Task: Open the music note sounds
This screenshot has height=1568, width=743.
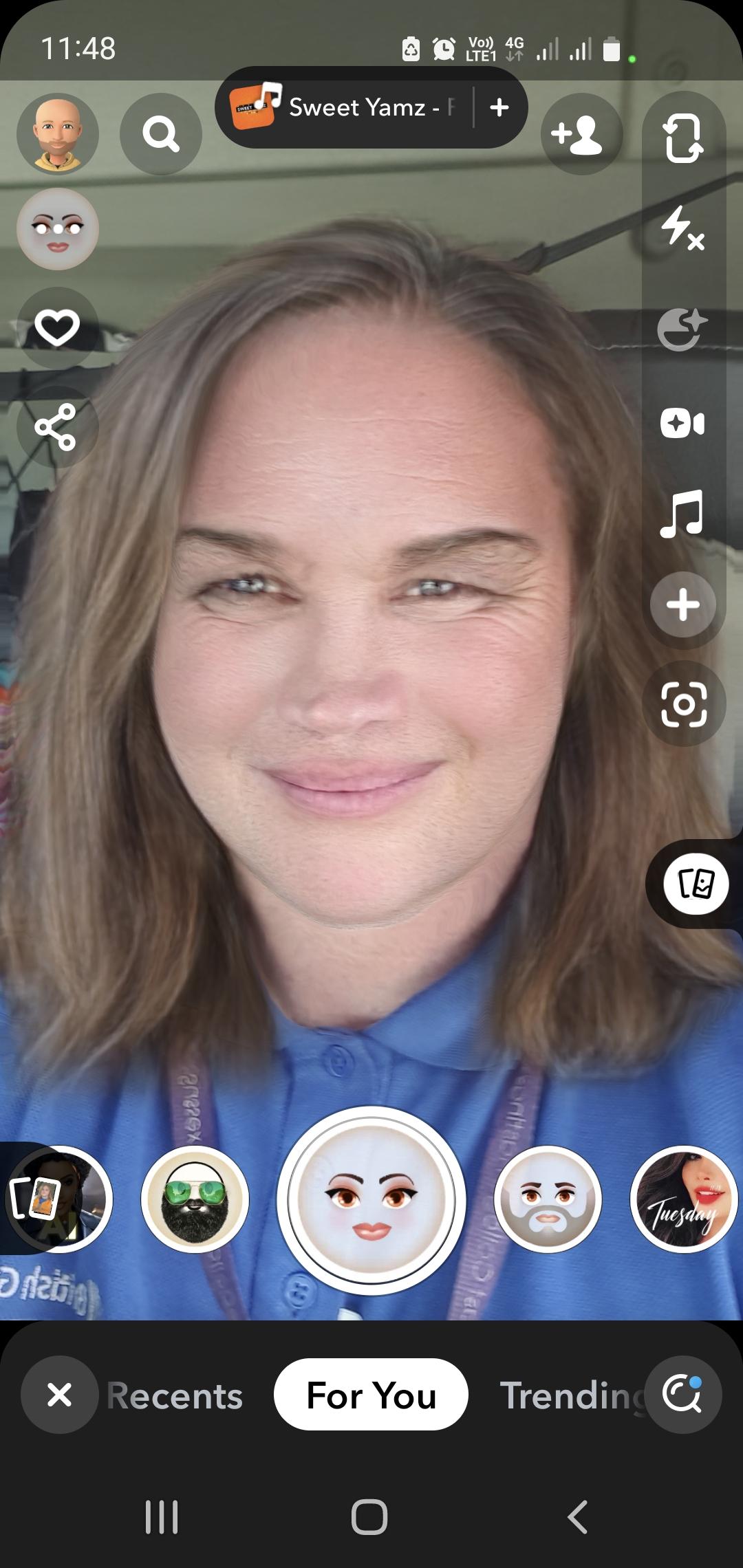Action: pos(682,513)
